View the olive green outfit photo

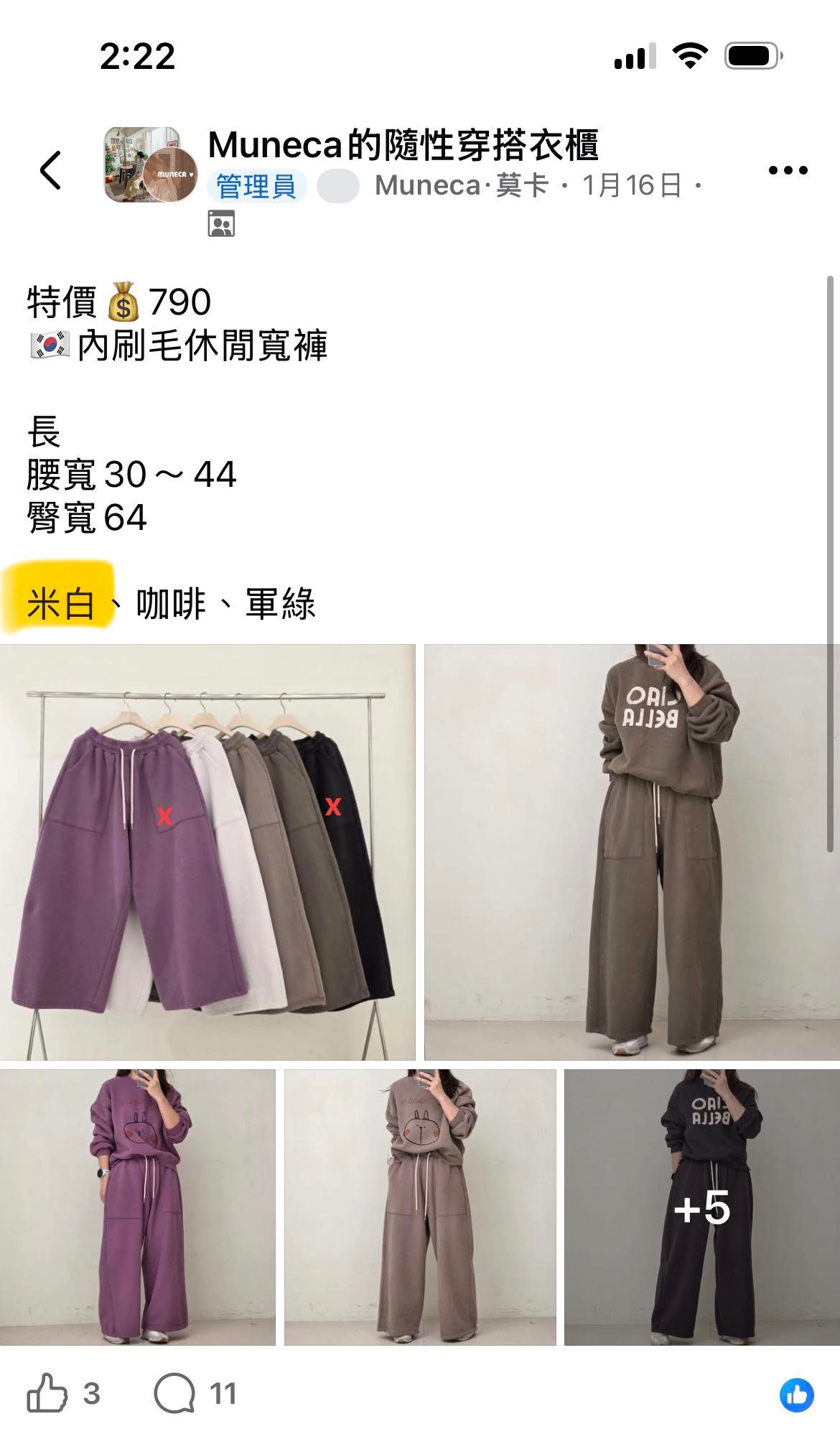click(632, 852)
